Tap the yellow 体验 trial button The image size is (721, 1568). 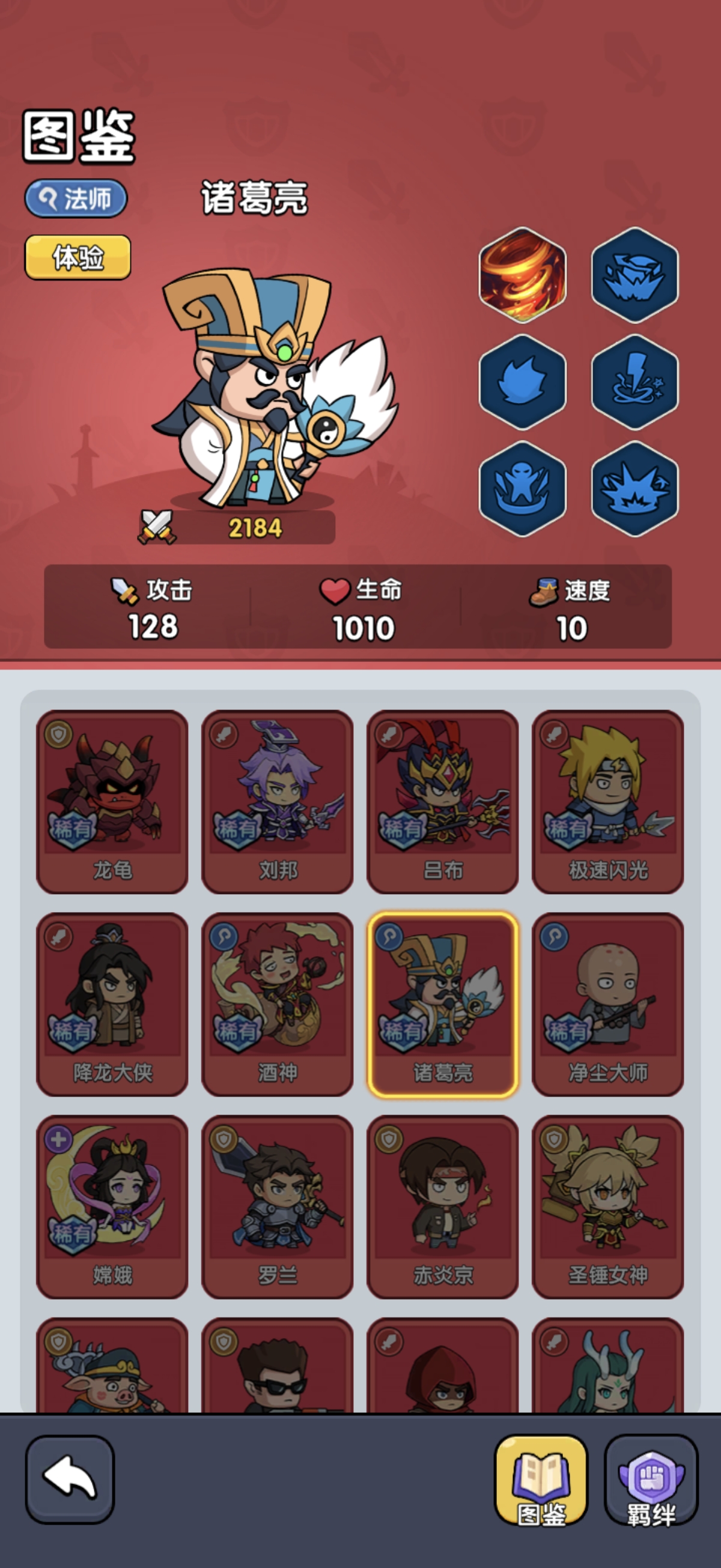click(x=78, y=257)
